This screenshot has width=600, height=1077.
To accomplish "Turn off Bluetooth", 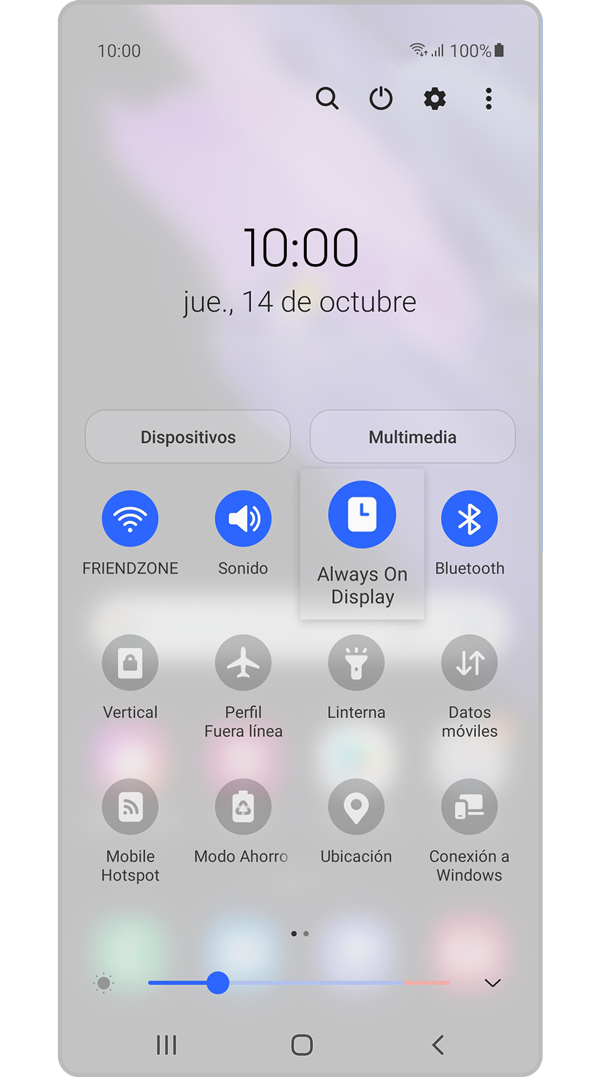I will [469, 519].
